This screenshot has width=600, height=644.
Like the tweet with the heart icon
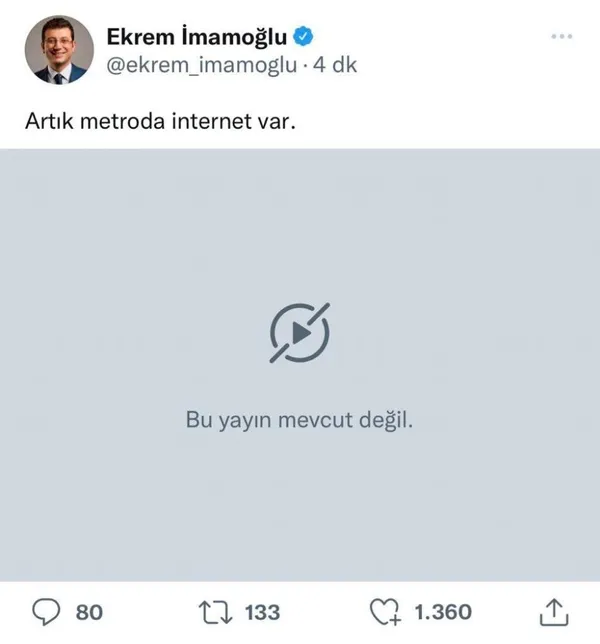click(x=383, y=611)
